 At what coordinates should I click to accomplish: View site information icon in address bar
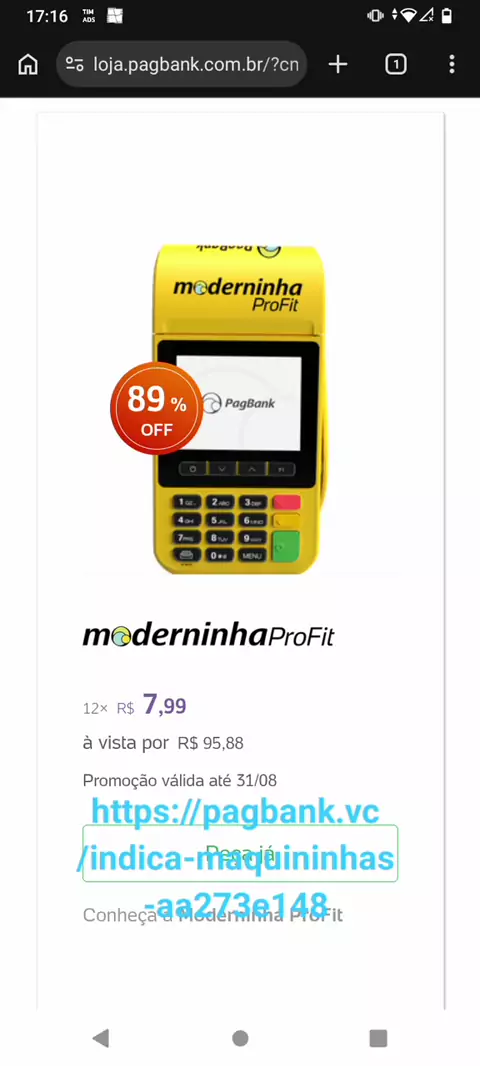(75, 65)
